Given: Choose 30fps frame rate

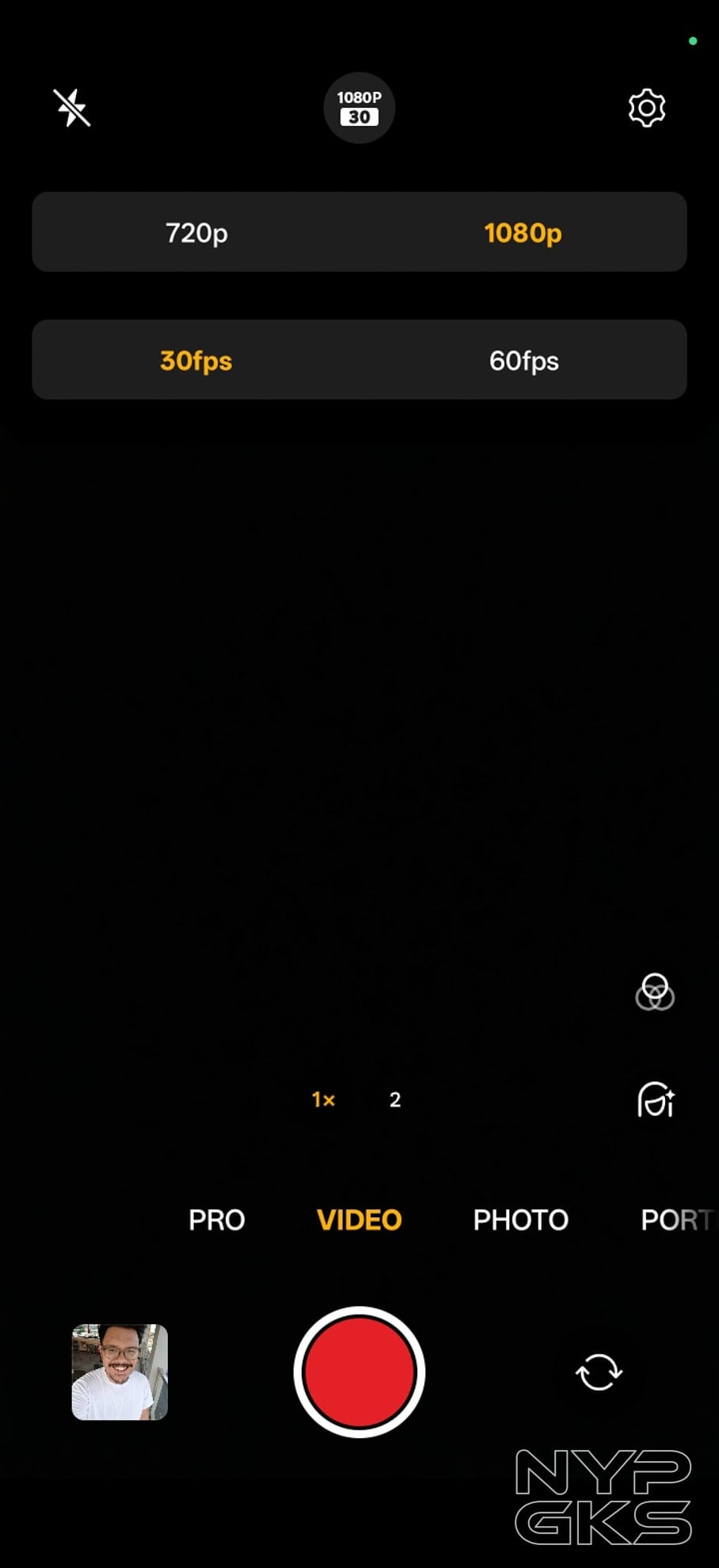Looking at the screenshot, I should (x=196, y=360).
